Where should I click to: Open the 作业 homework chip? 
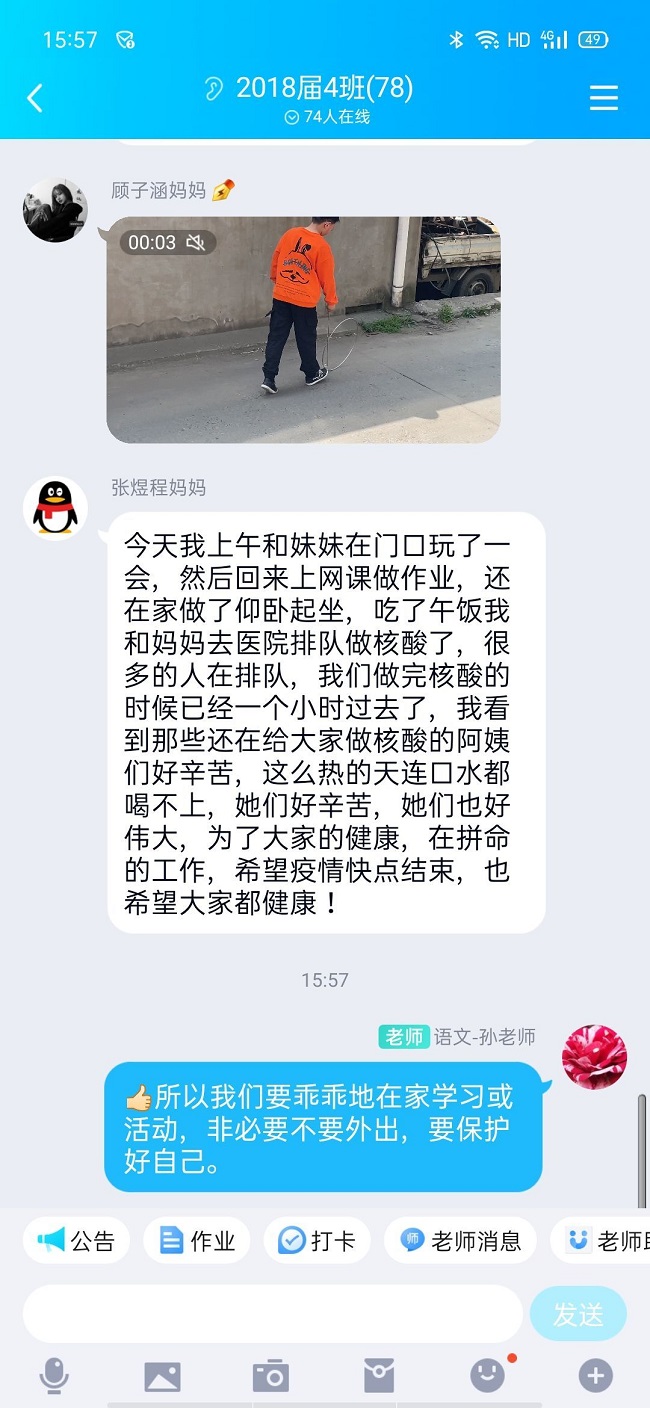click(x=197, y=1241)
